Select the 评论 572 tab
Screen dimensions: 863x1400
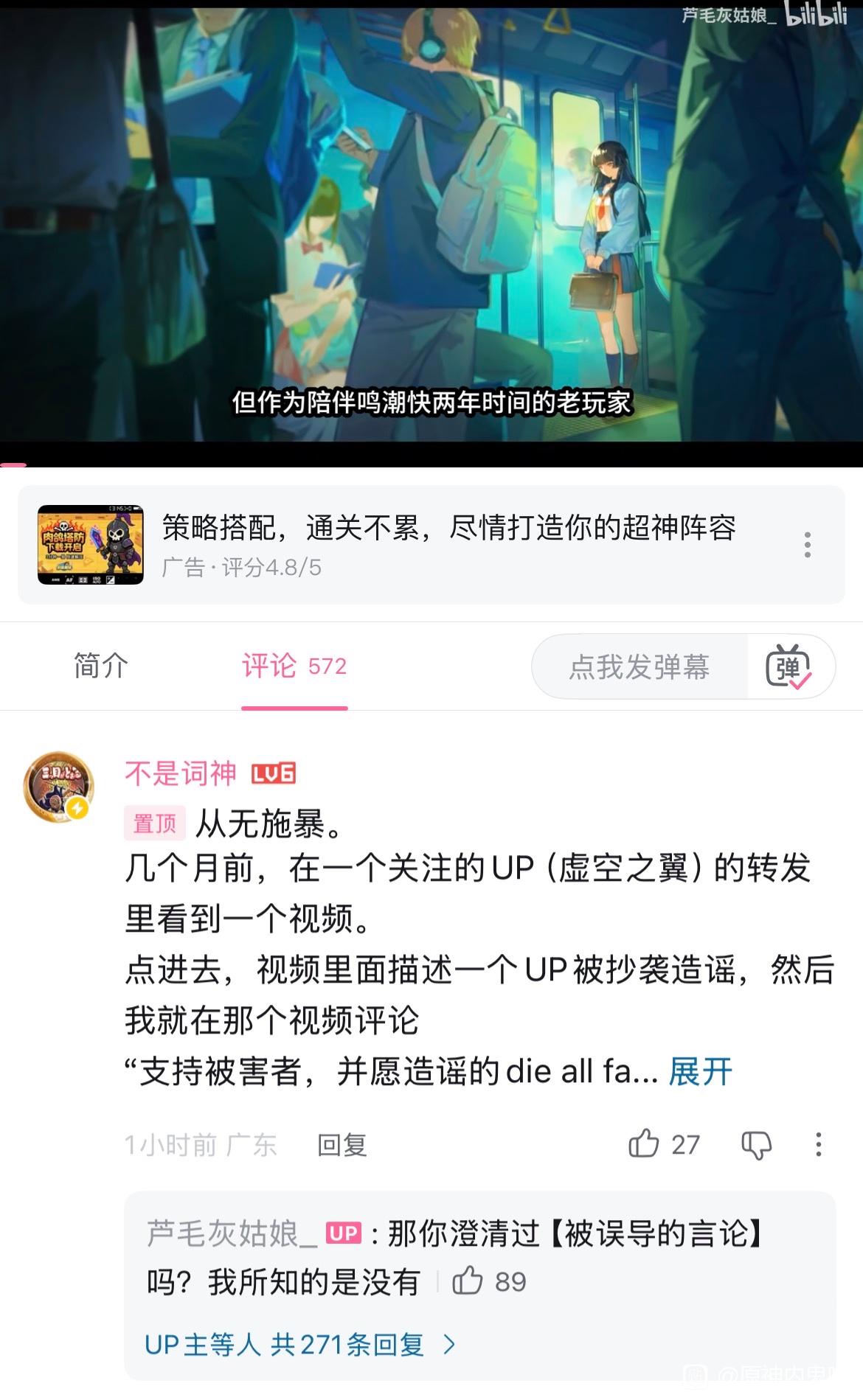coord(294,666)
